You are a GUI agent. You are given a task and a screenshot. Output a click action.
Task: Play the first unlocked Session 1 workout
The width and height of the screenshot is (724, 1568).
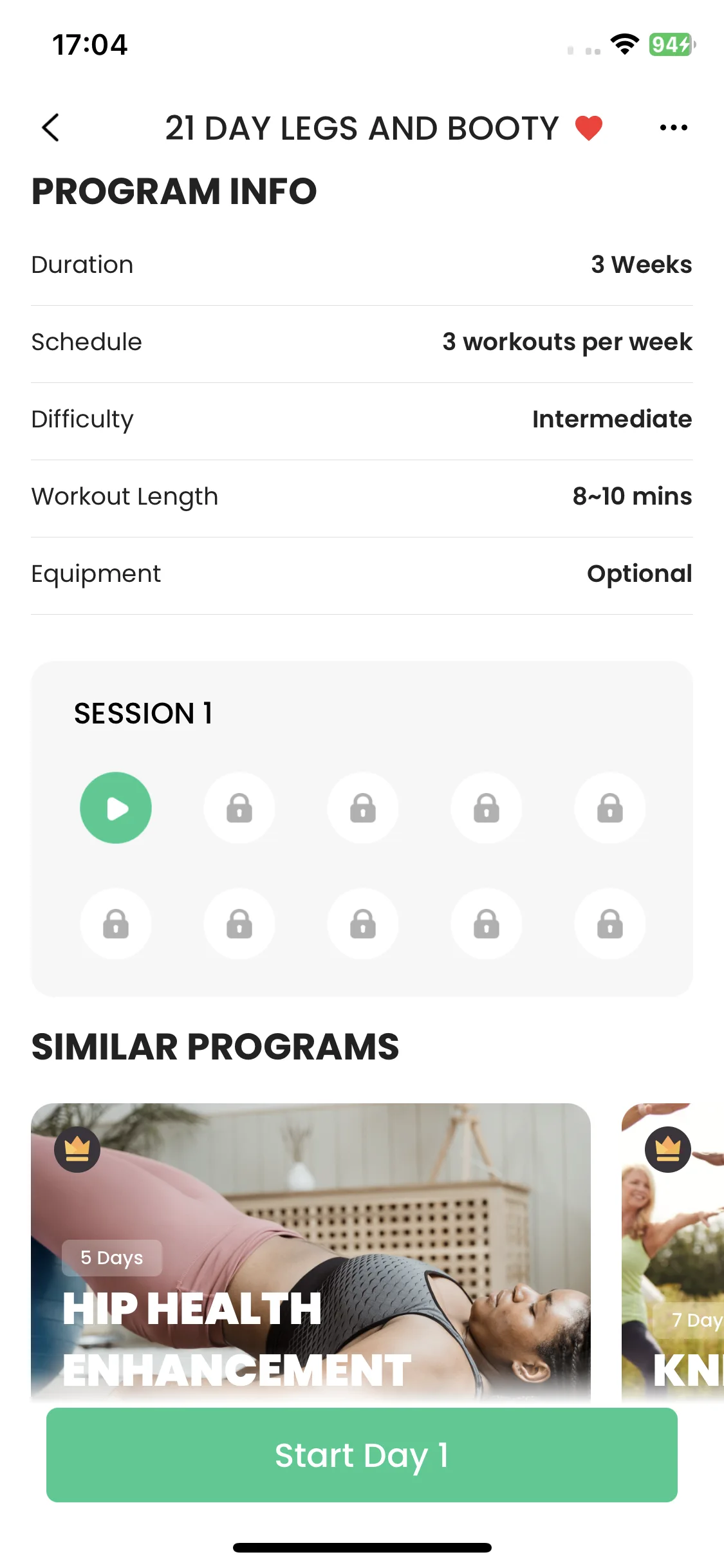click(116, 808)
